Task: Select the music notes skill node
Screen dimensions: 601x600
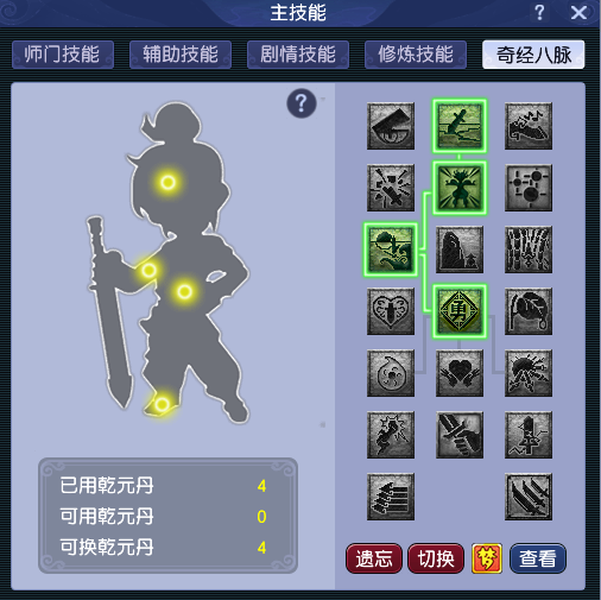Action: pyautogui.click(x=529, y=126)
